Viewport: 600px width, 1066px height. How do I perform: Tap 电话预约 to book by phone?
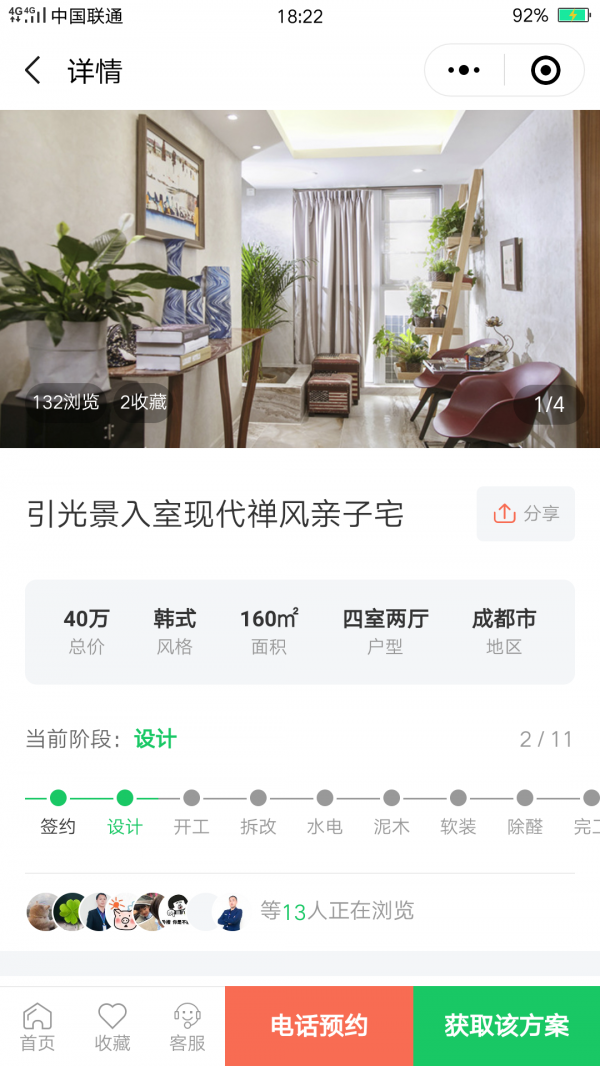coord(319,1026)
